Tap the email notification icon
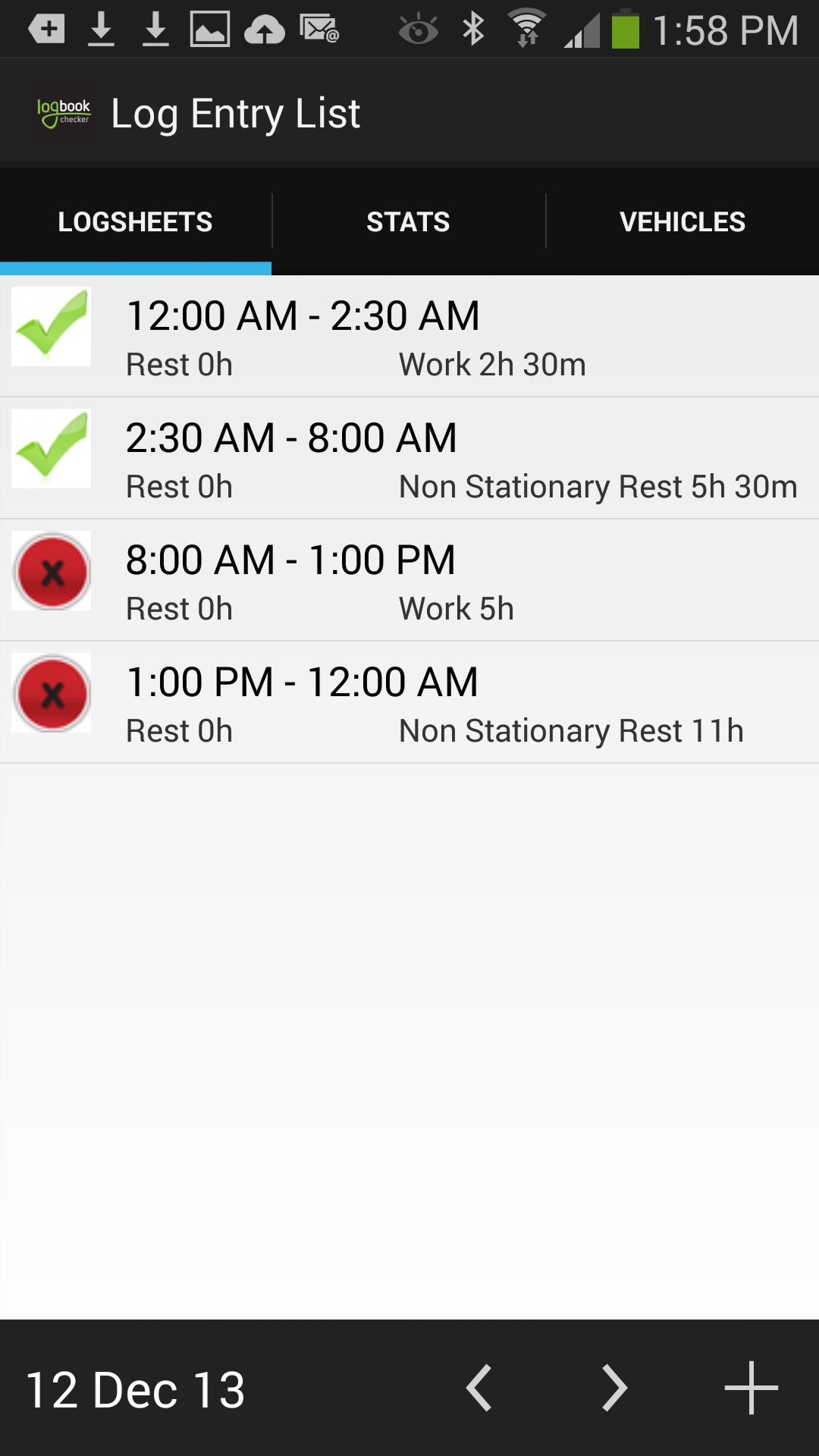This screenshot has height=1456, width=819. tap(318, 29)
